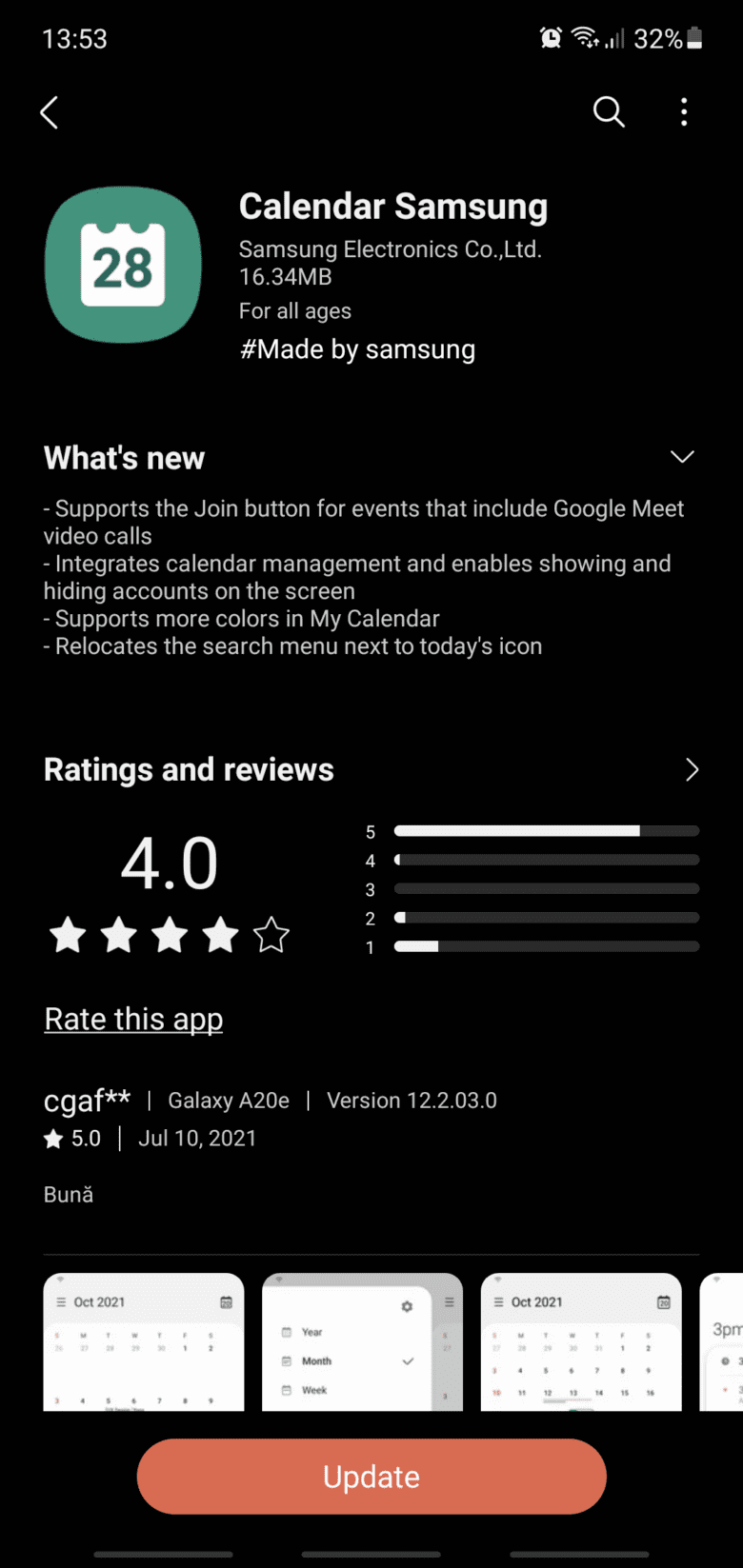The width and height of the screenshot is (743, 1568).
Task: Tap the star icon beside reviewer rating 5.0
Action: pos(54,1138)
